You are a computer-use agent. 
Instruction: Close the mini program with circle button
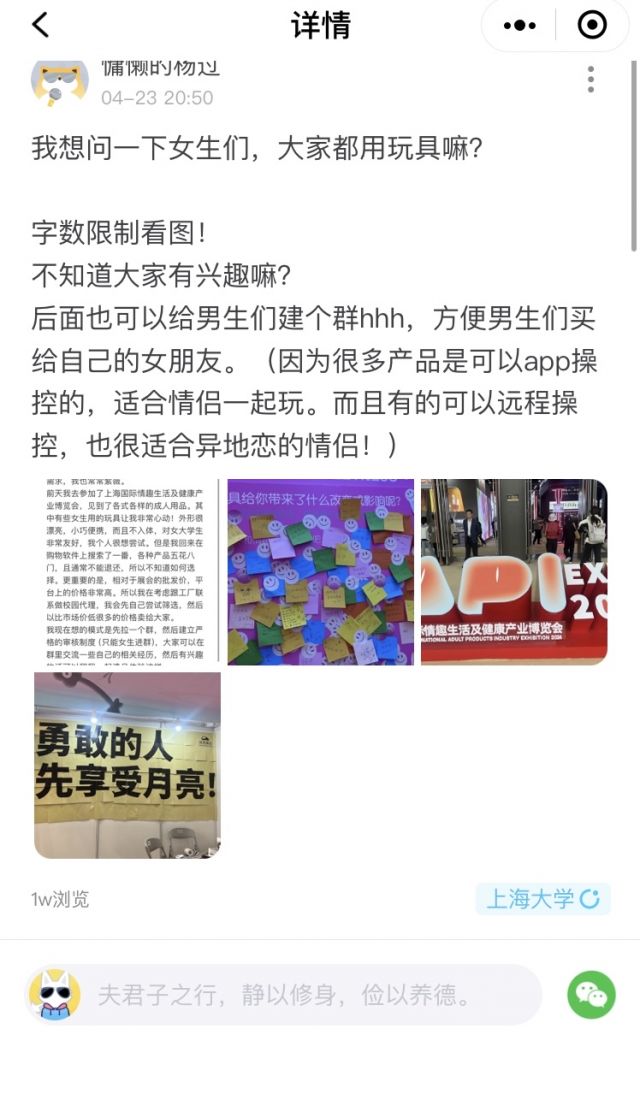pos(592,25)
